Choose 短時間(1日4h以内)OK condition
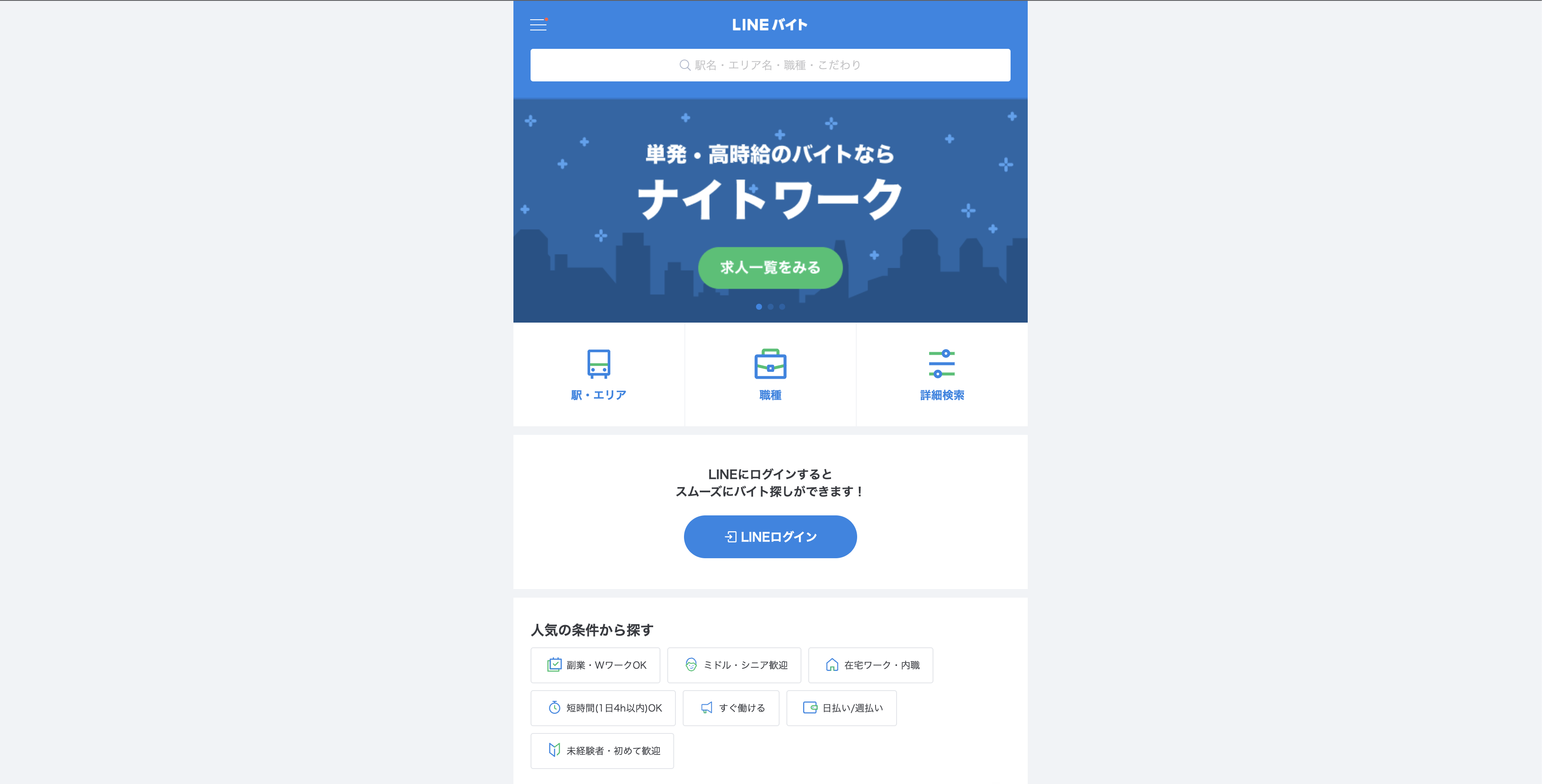 (x=603, y=708)
